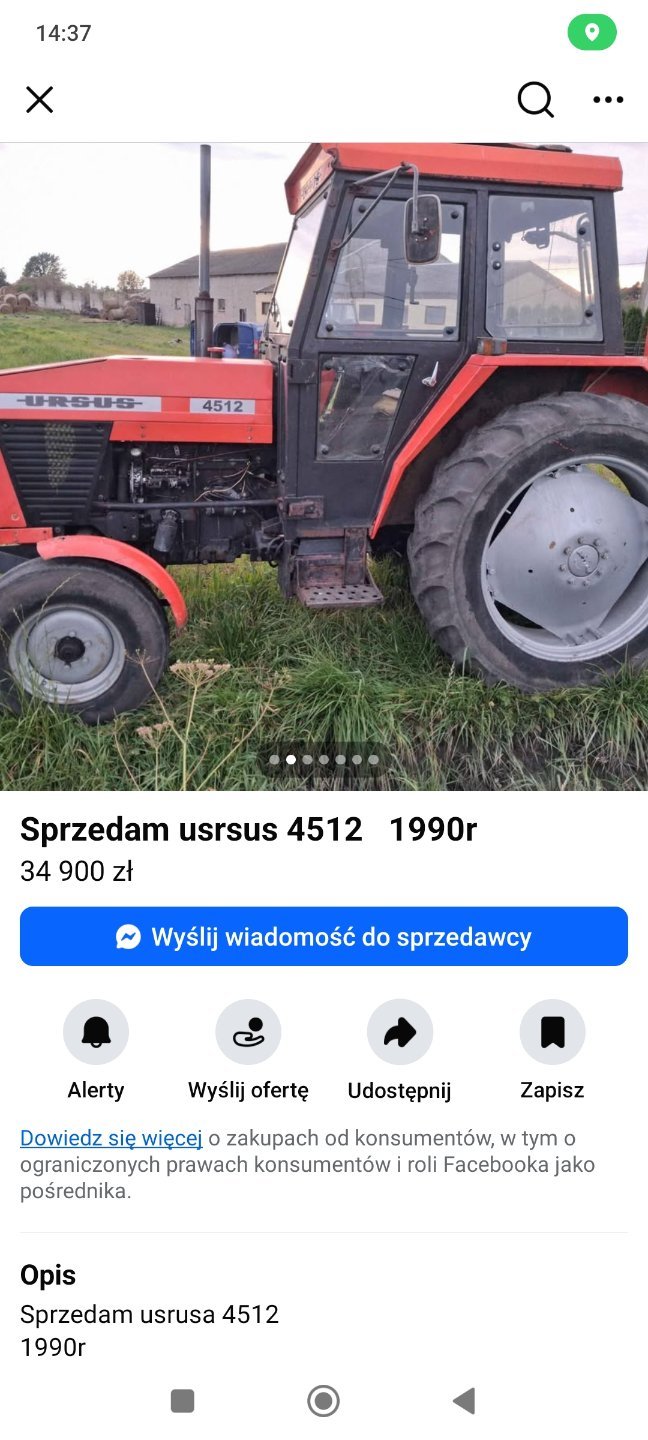Close the marketplace listing
The image size is (648, 1440).
click(39, 99)
